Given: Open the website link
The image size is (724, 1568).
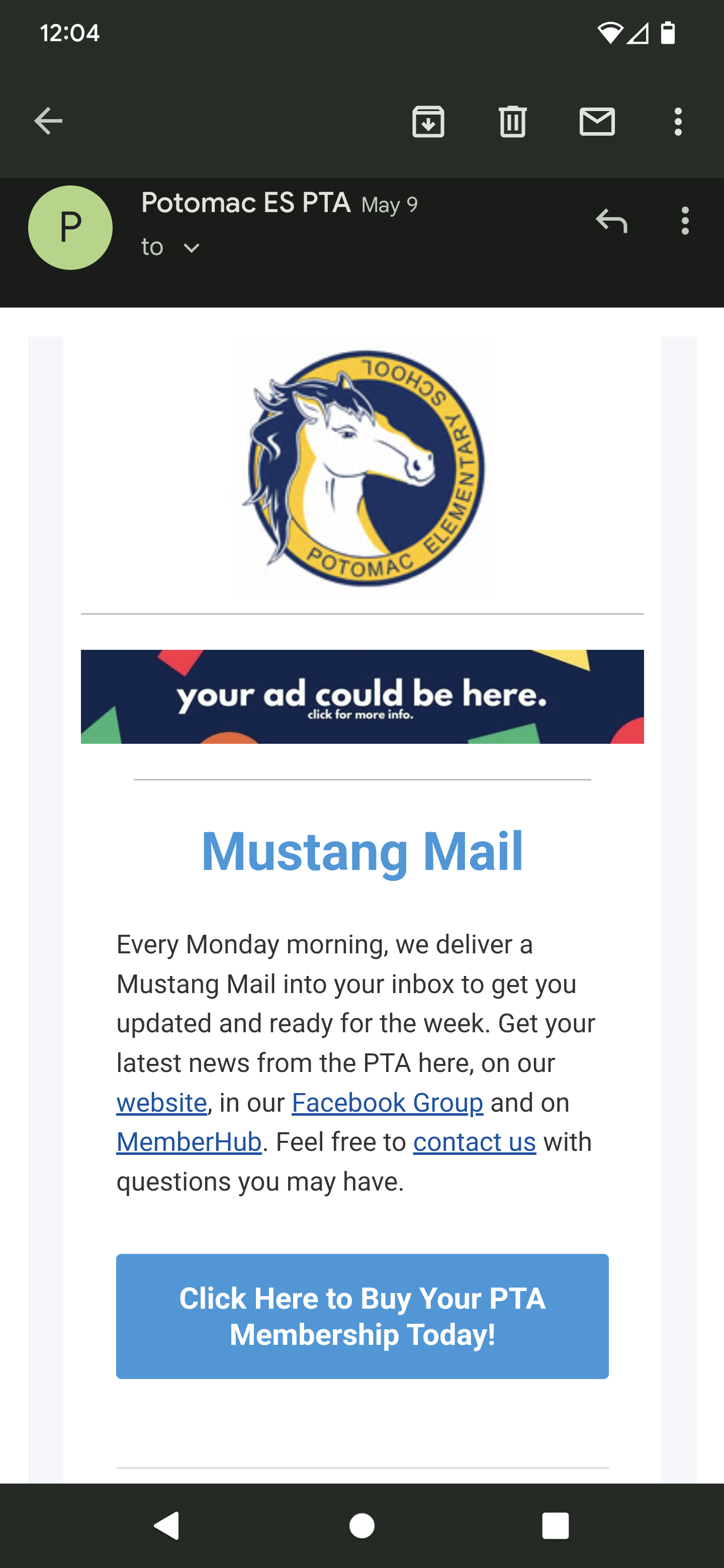Looking at the screenshot, I should point(161,1102).
